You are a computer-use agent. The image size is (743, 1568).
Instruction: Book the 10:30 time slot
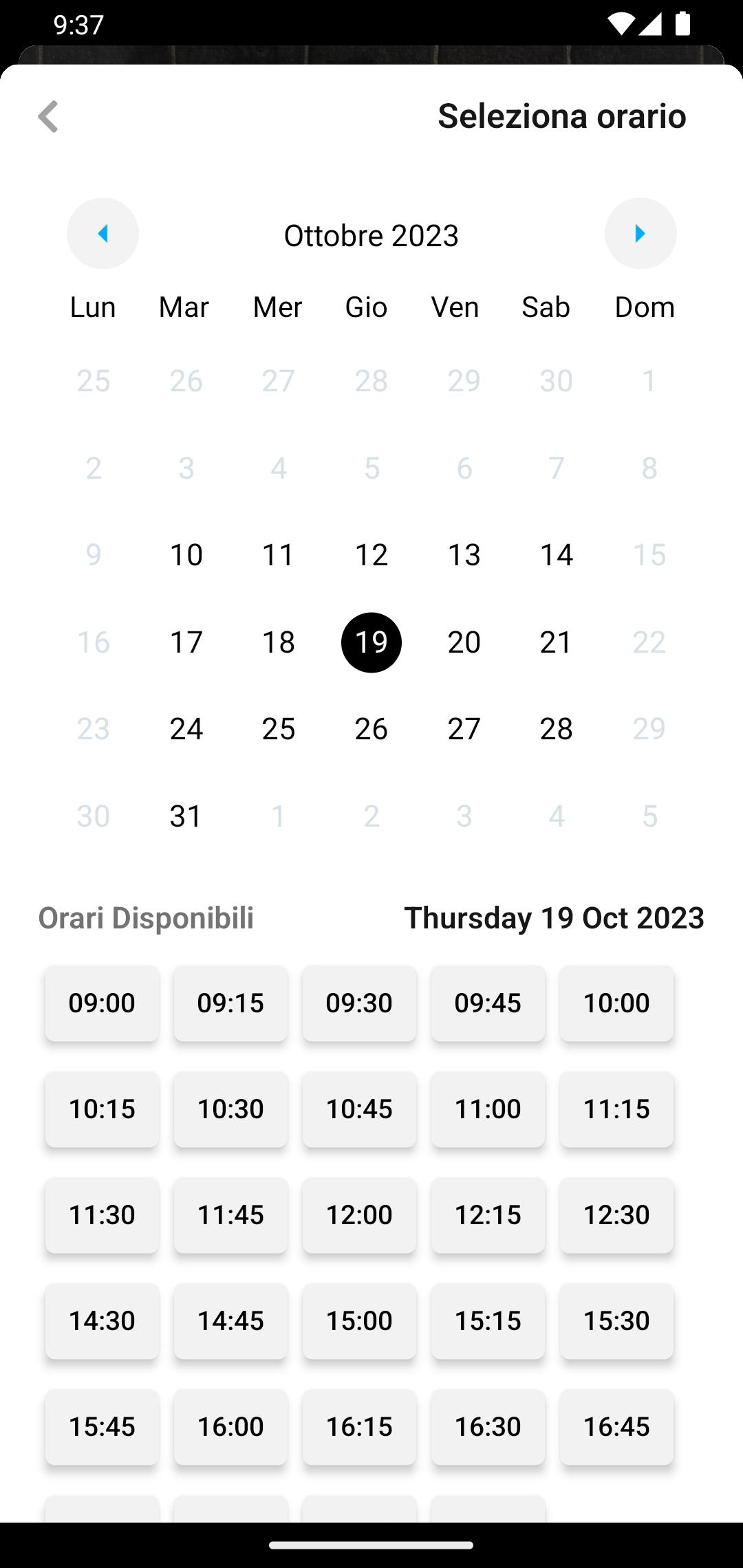tap(230, 1109)
